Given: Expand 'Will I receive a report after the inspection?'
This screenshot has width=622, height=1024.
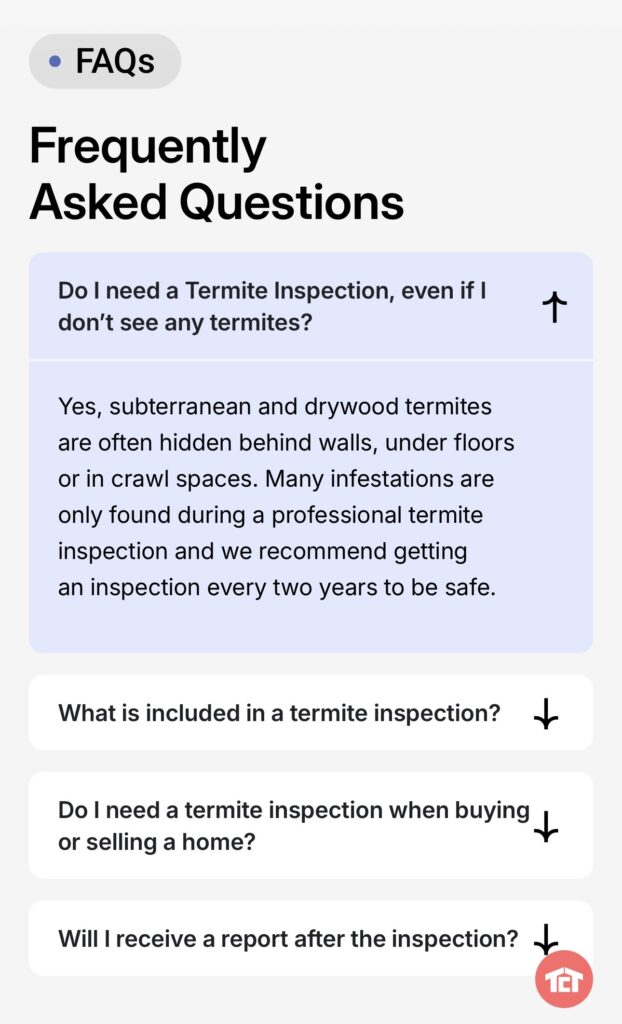Looking at the screenshot, I should tap(311, 938).
